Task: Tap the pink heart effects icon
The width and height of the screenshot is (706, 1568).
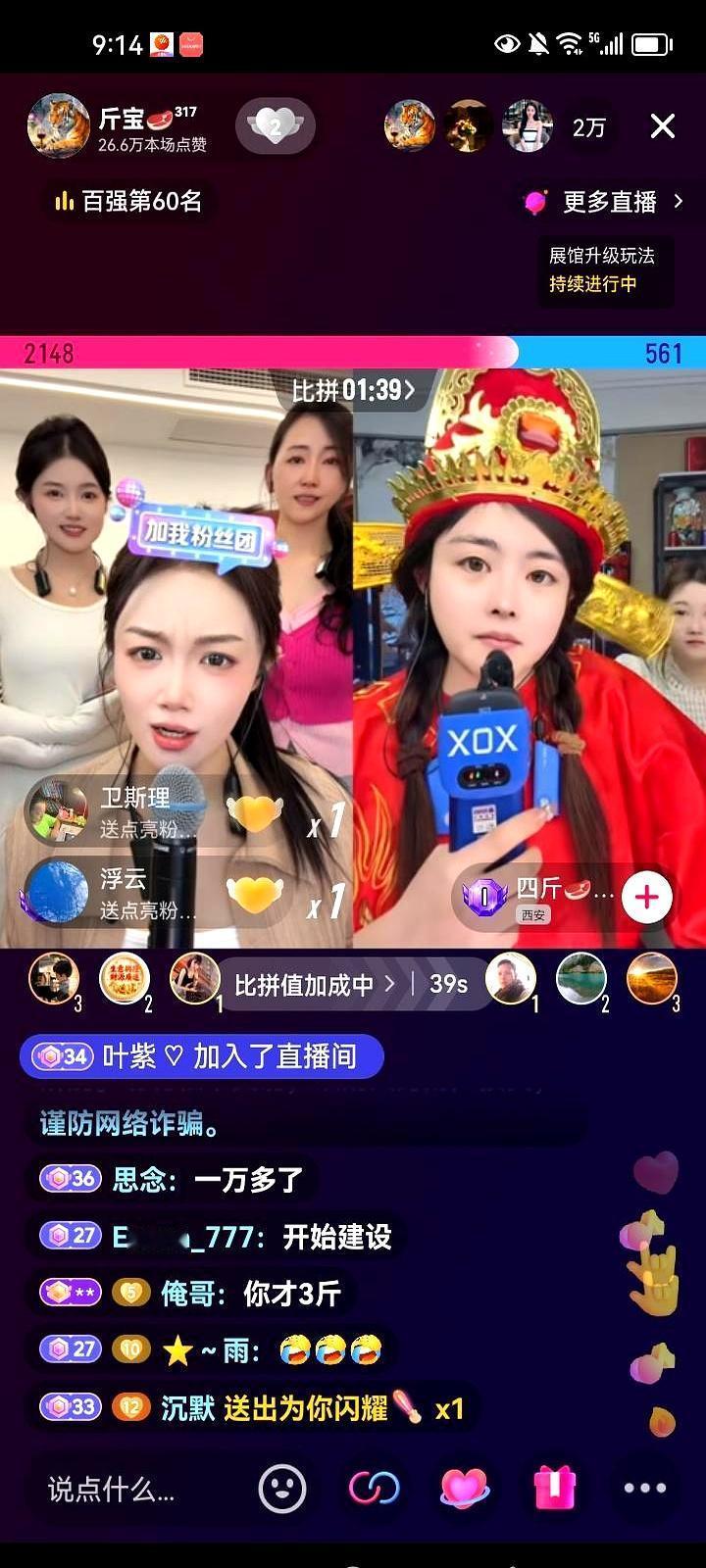Action: tap(461, 1490)
